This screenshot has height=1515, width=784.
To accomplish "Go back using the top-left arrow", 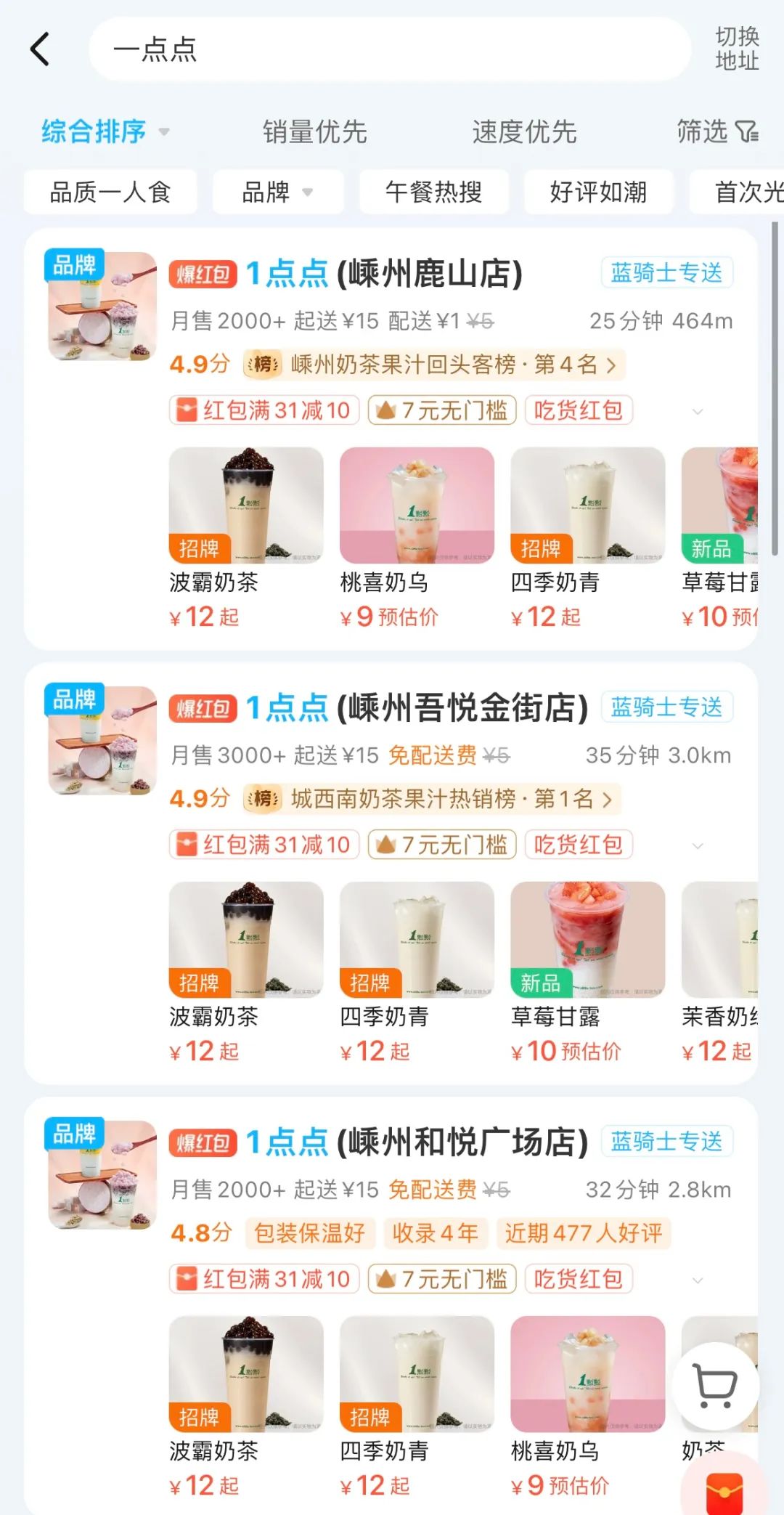I will [x=40, y=49].
